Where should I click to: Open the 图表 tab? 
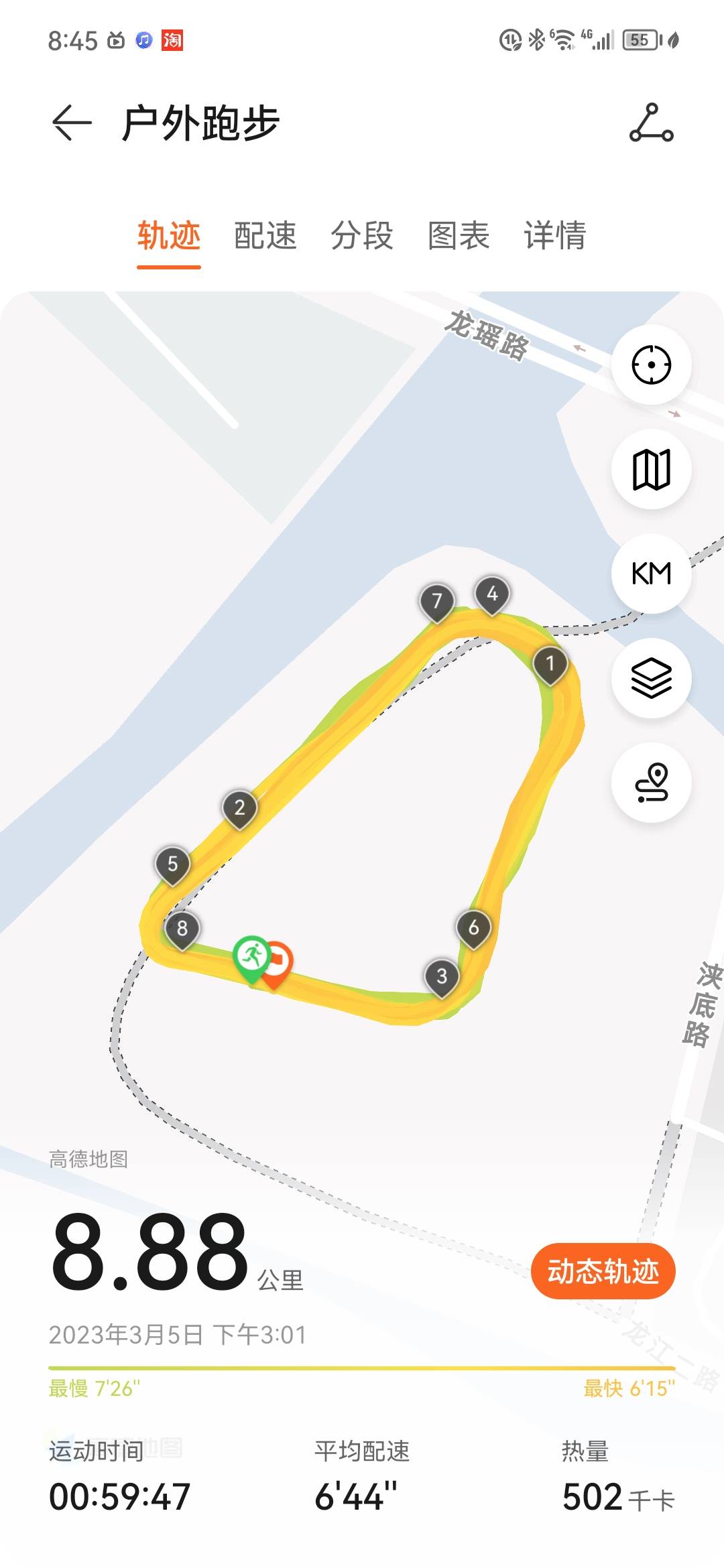coord(459,236)
